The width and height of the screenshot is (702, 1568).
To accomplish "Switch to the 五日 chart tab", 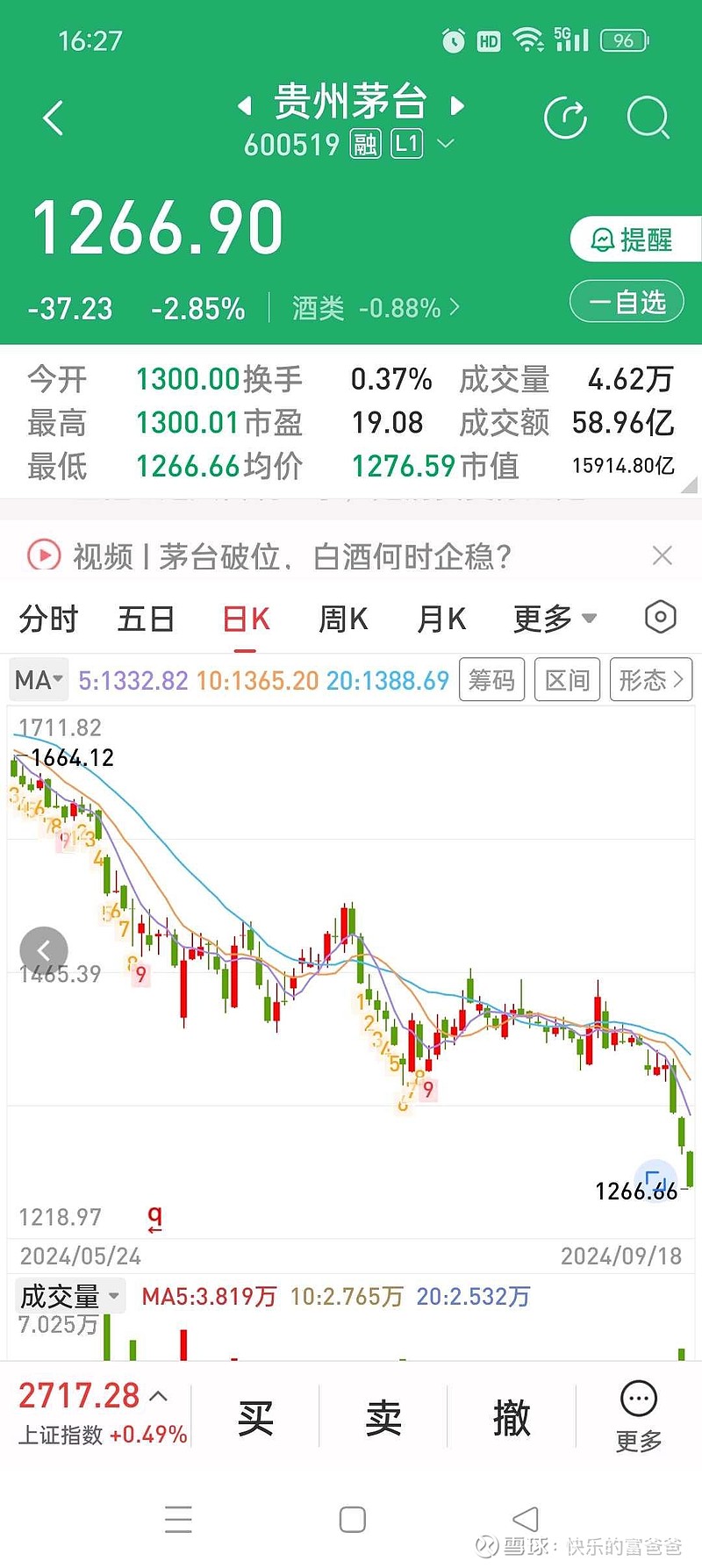I will tap(146, 619).
